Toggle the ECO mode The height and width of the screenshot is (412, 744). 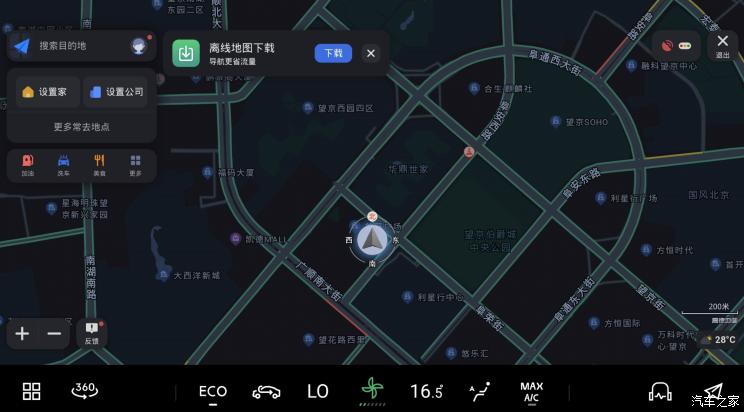[x=213, y=391]
